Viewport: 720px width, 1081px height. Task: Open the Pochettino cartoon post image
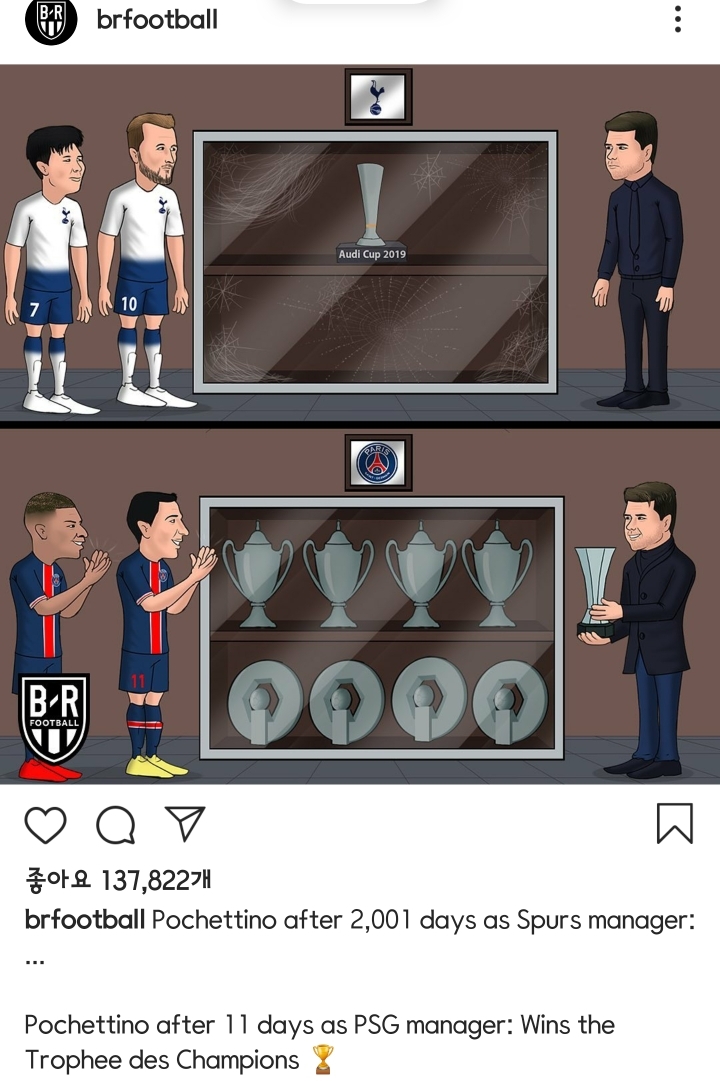[x=360, y=425]
